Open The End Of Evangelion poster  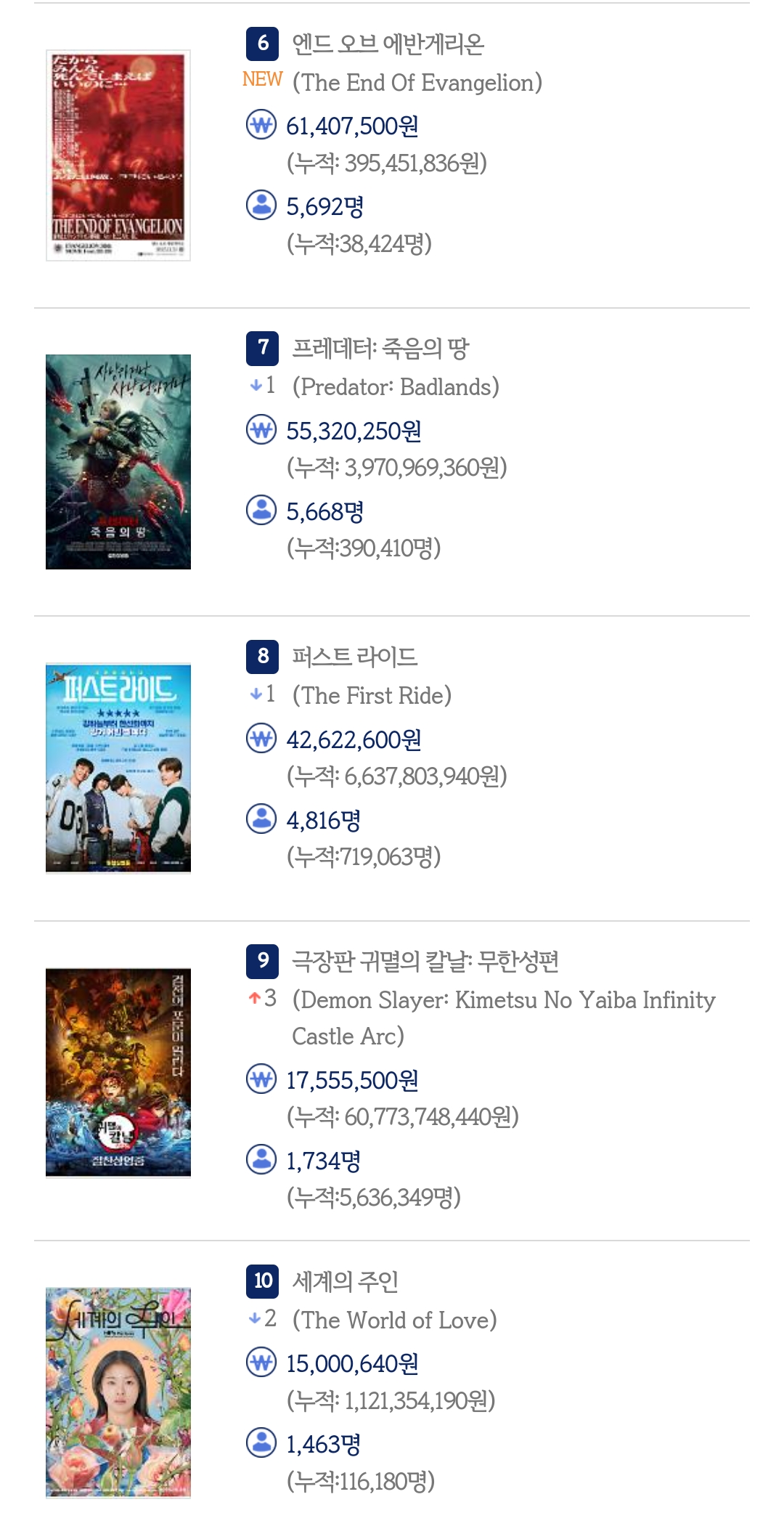click(118, 155)
